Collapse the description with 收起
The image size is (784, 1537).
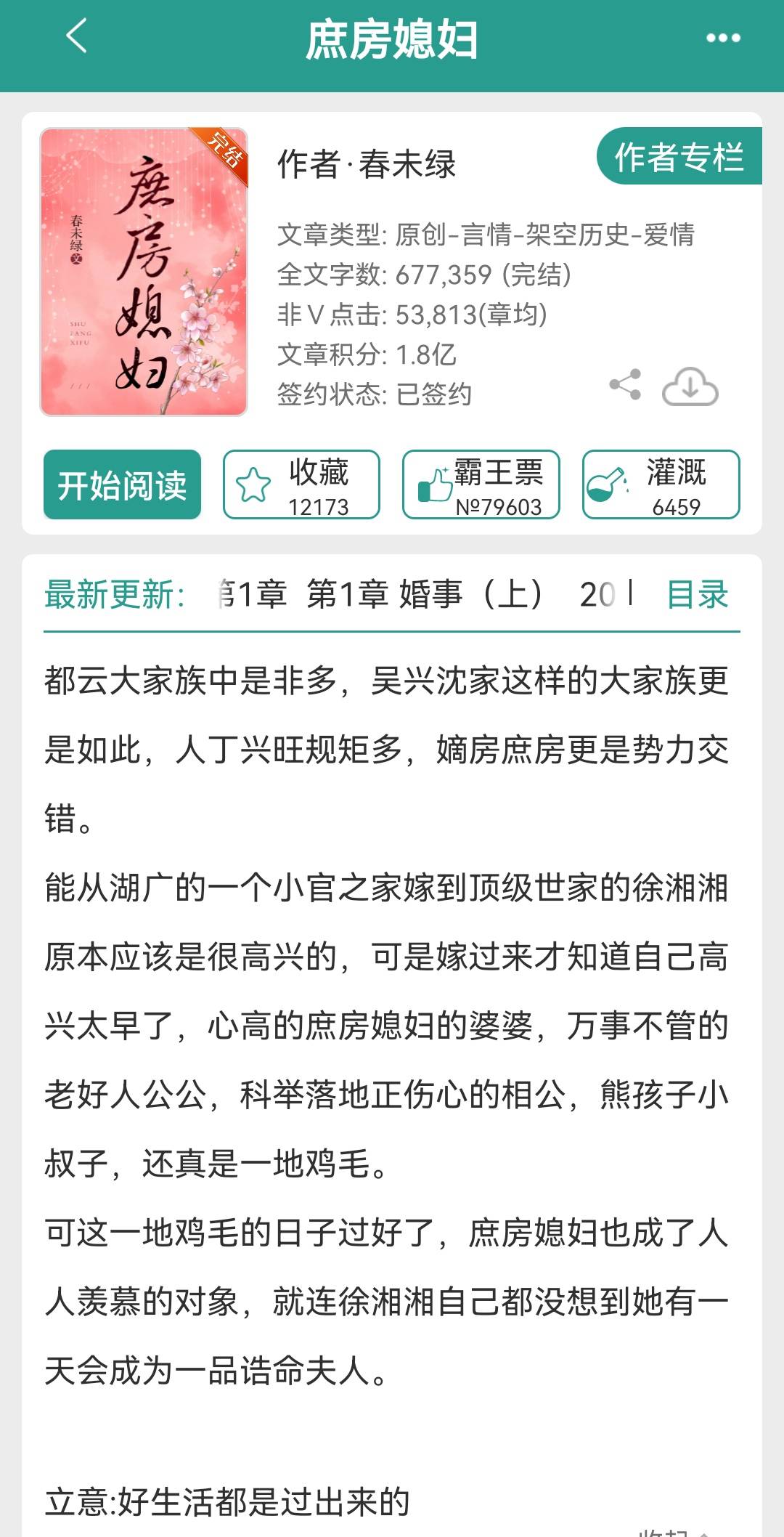tap(671, 1531)
